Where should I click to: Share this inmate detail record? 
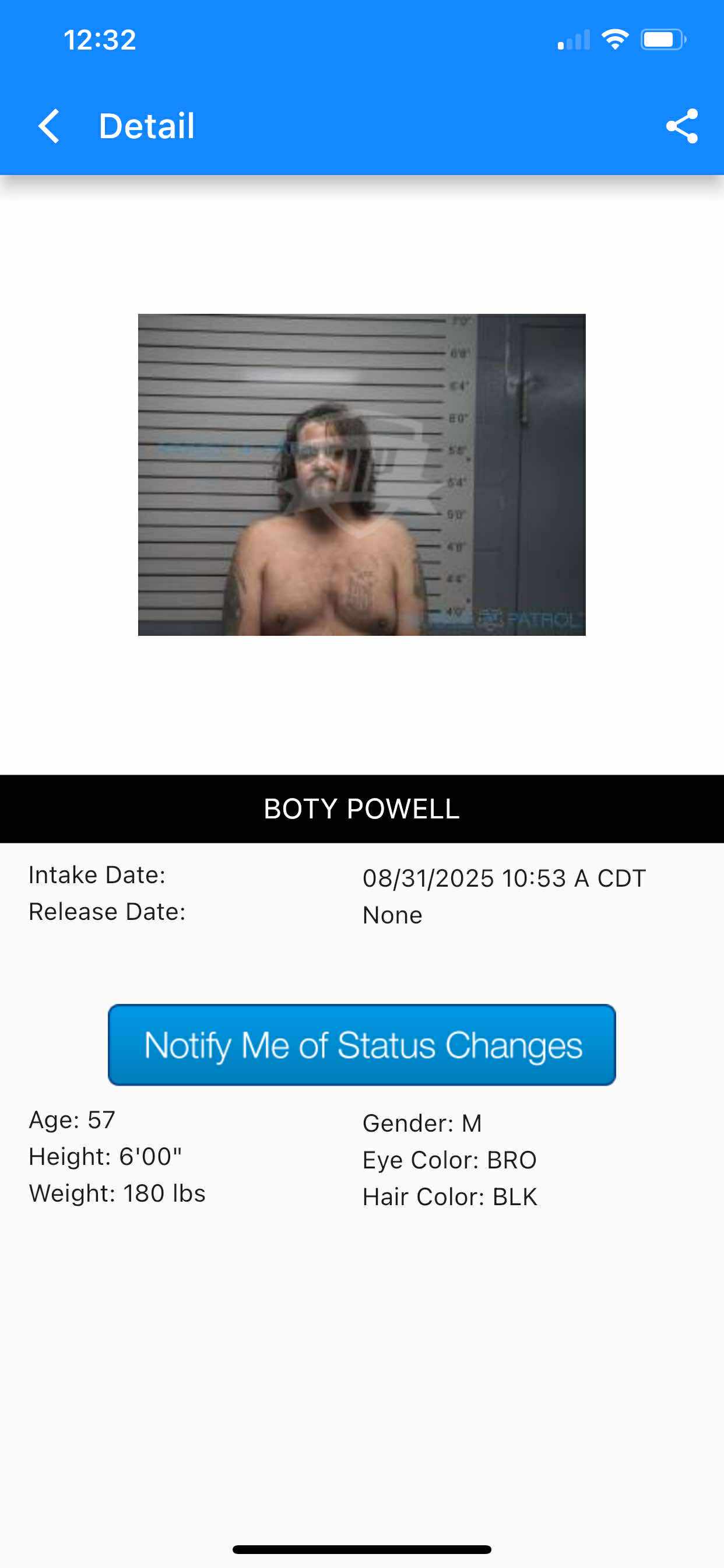pyautogui.click(x=682, y=126)
